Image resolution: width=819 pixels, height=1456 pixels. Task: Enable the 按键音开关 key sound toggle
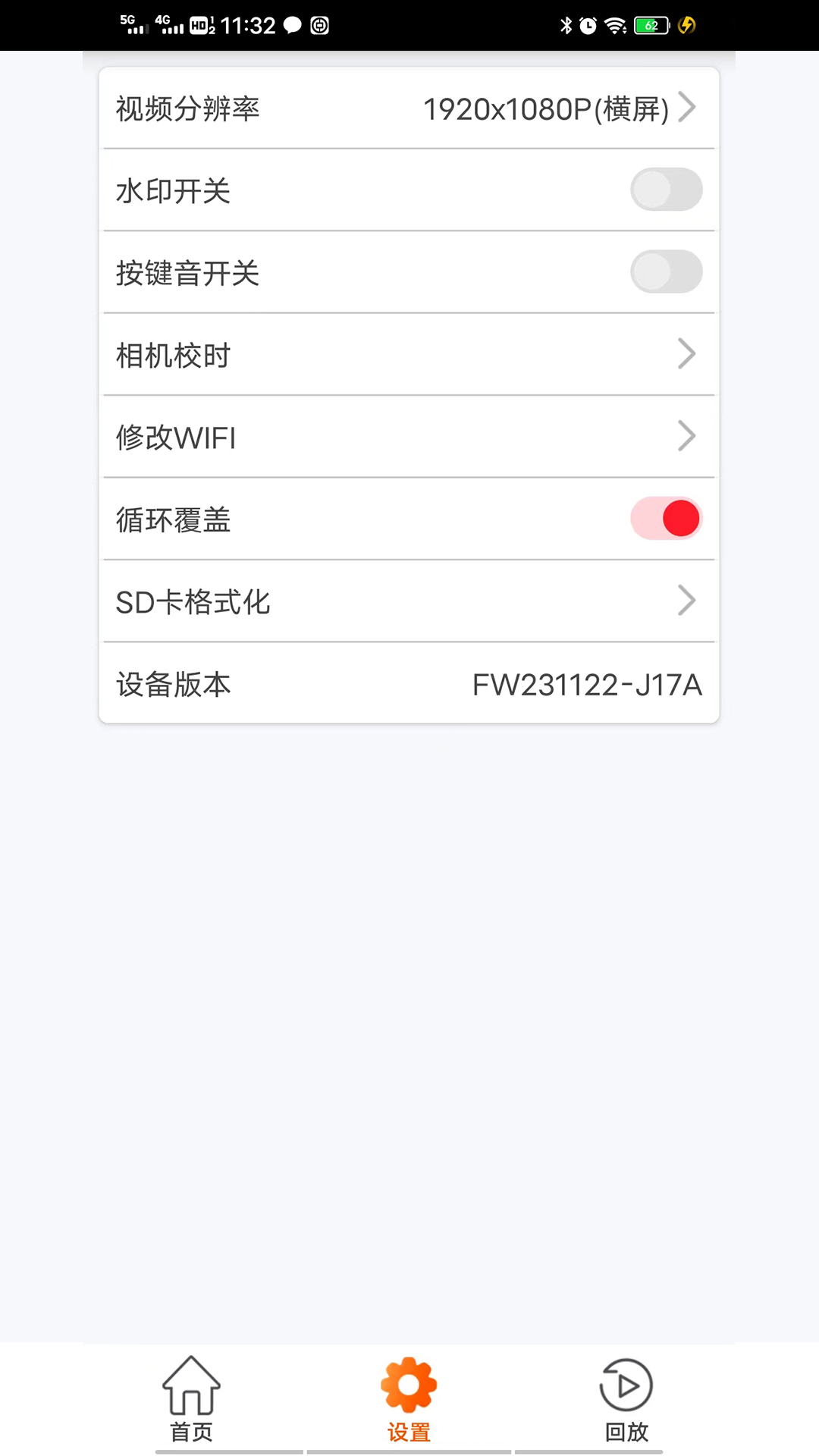pyautogui.click(x=666, y=271)
